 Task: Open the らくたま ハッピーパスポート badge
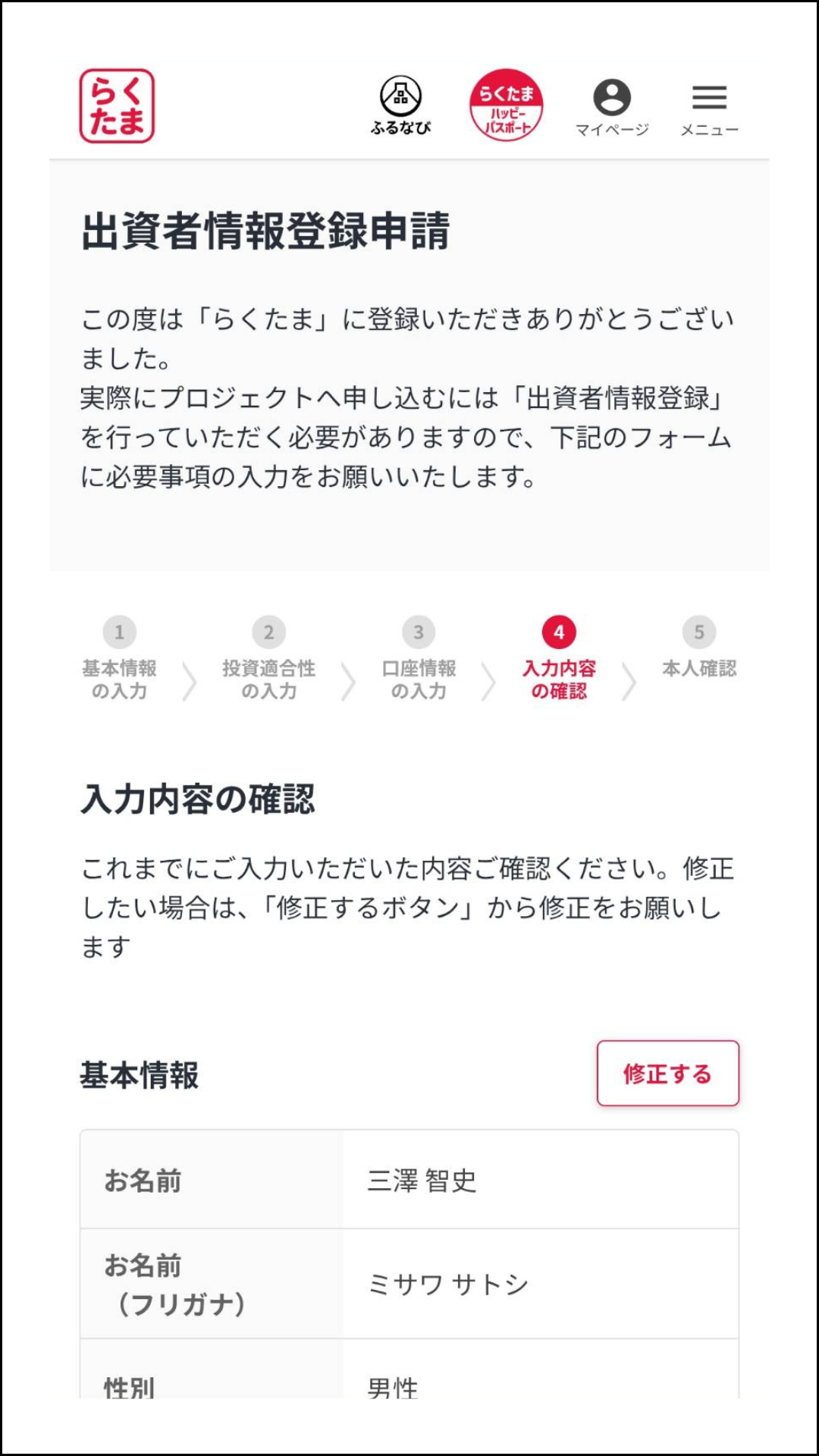[506, 105]
